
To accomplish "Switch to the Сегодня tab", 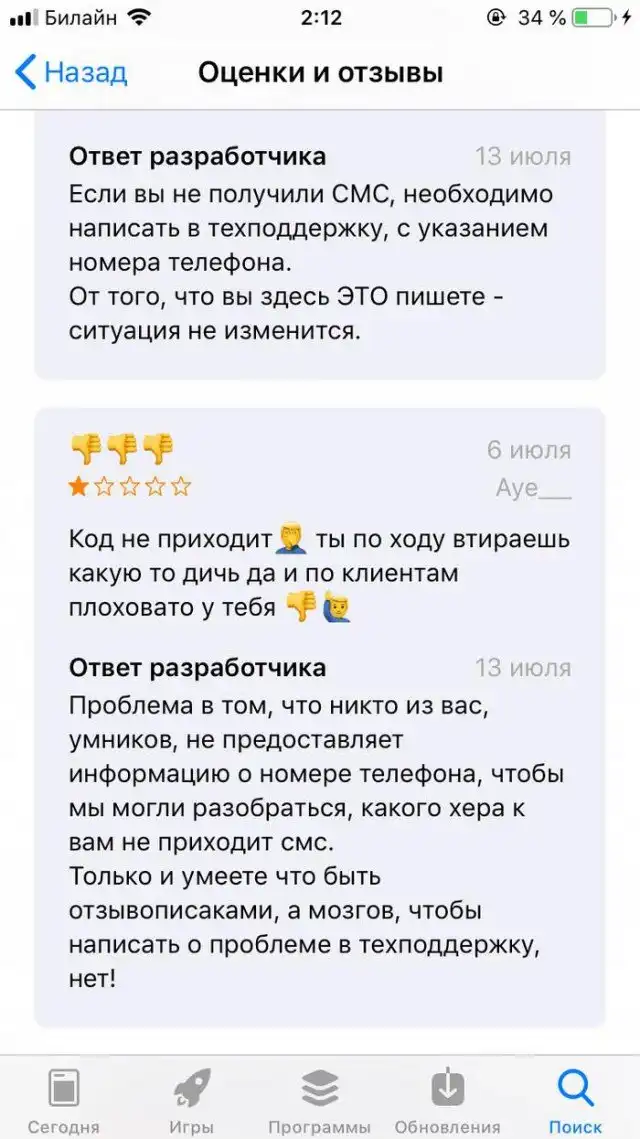I will (x=63, y=1098).
